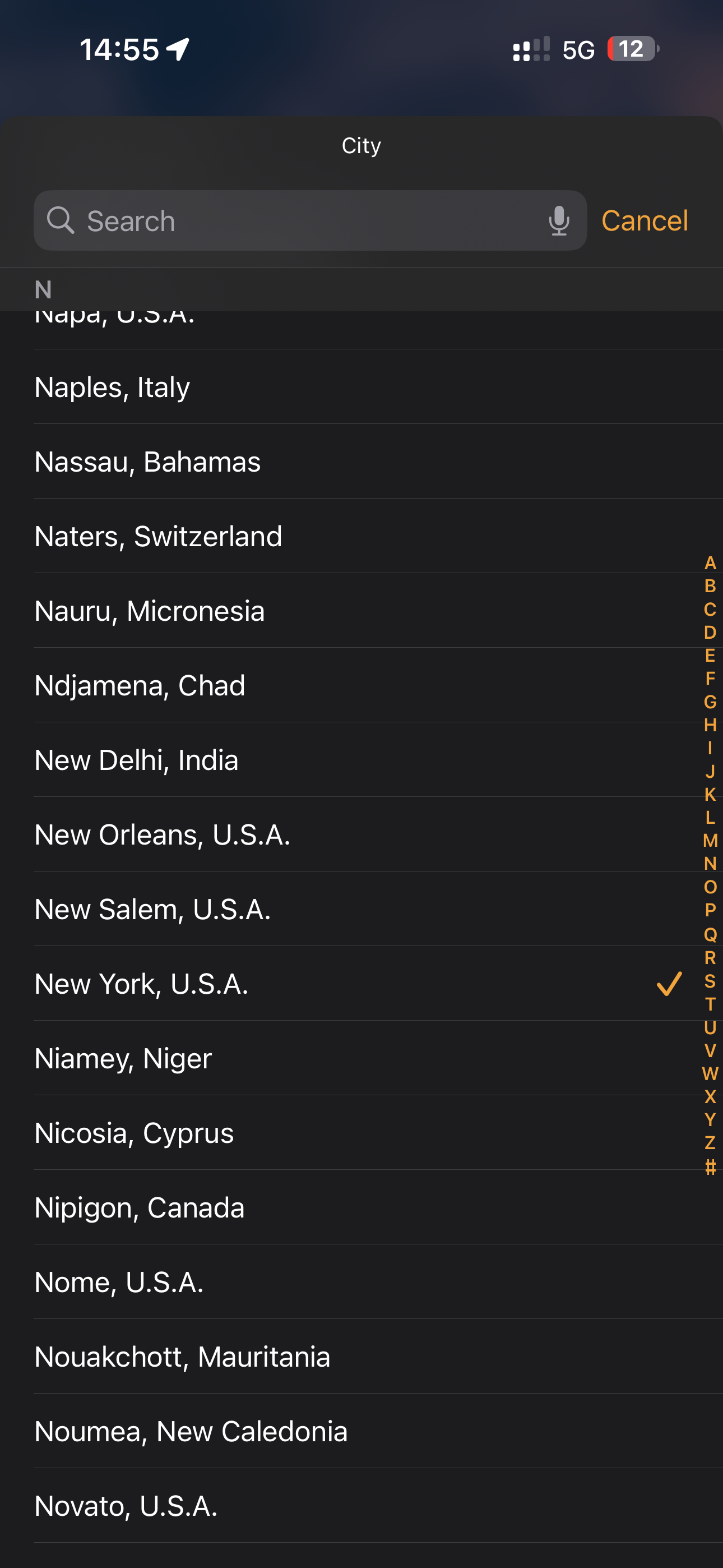
Task: Tap the City title header
Action: coord(361,145)
